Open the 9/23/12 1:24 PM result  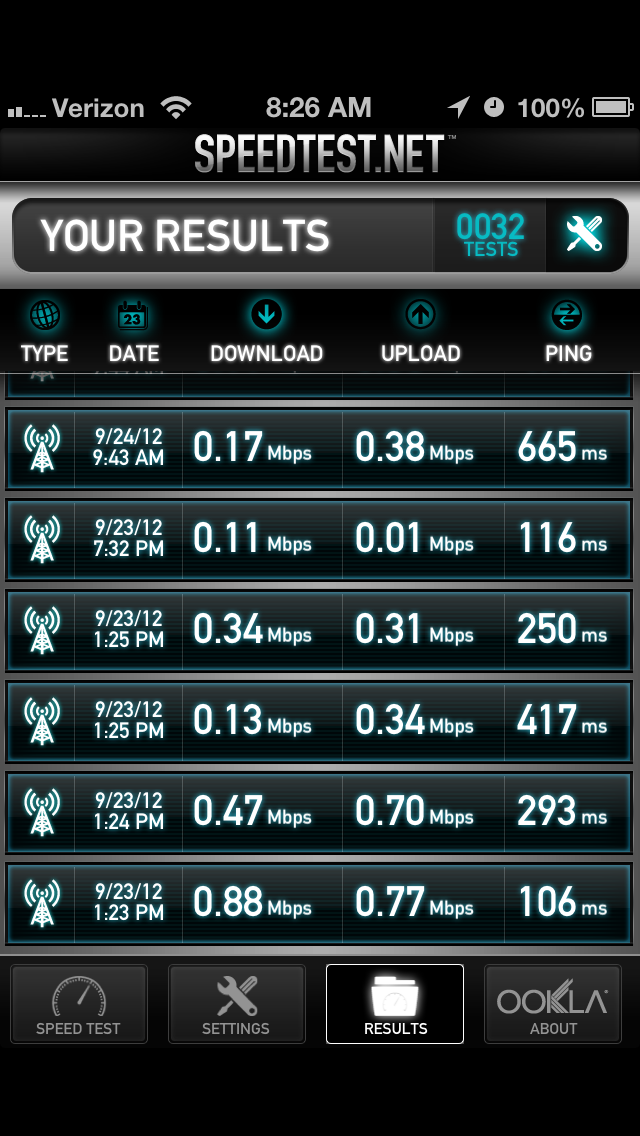(x=320, y=812)
